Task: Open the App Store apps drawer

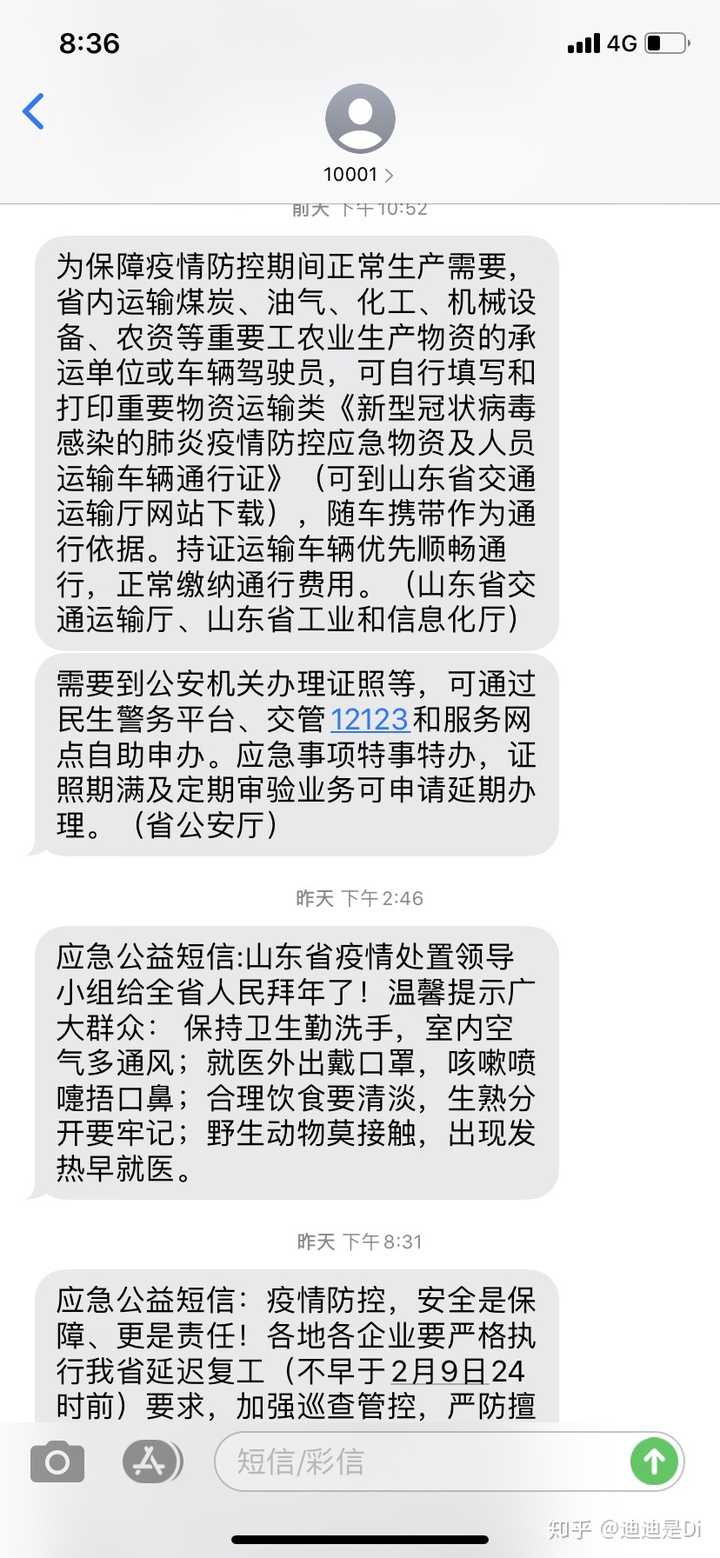Action: pyautogui.click(x=153, y=1463)
